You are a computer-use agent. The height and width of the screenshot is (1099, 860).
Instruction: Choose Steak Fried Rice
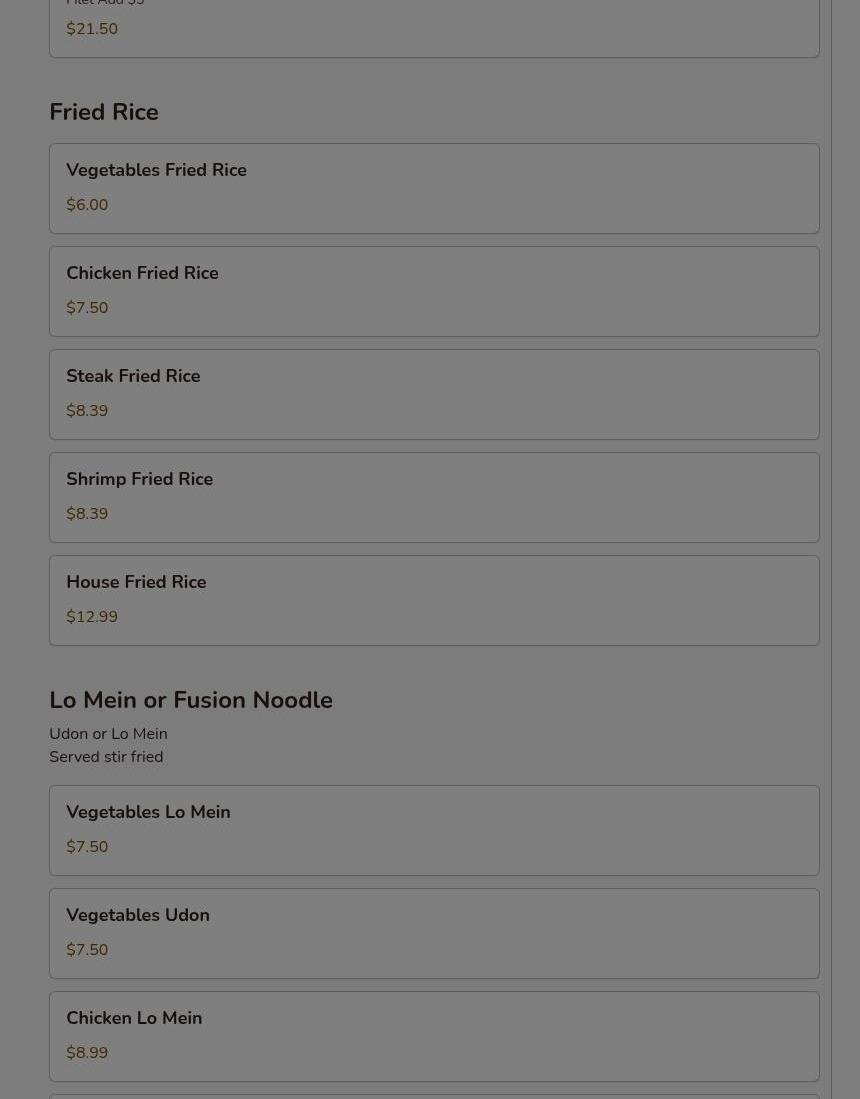click(x=434, y=394)
